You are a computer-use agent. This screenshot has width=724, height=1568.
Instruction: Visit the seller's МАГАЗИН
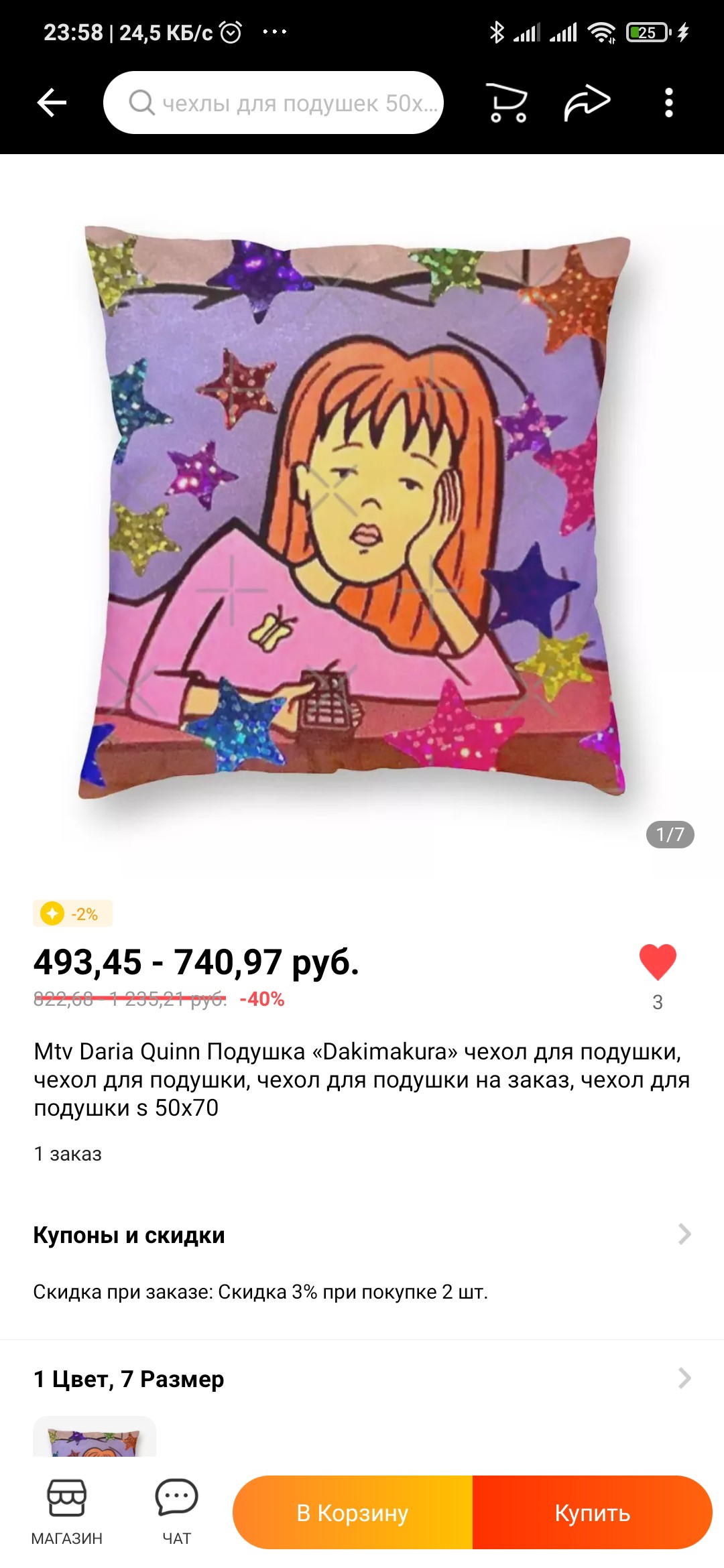pos(66,1512)
